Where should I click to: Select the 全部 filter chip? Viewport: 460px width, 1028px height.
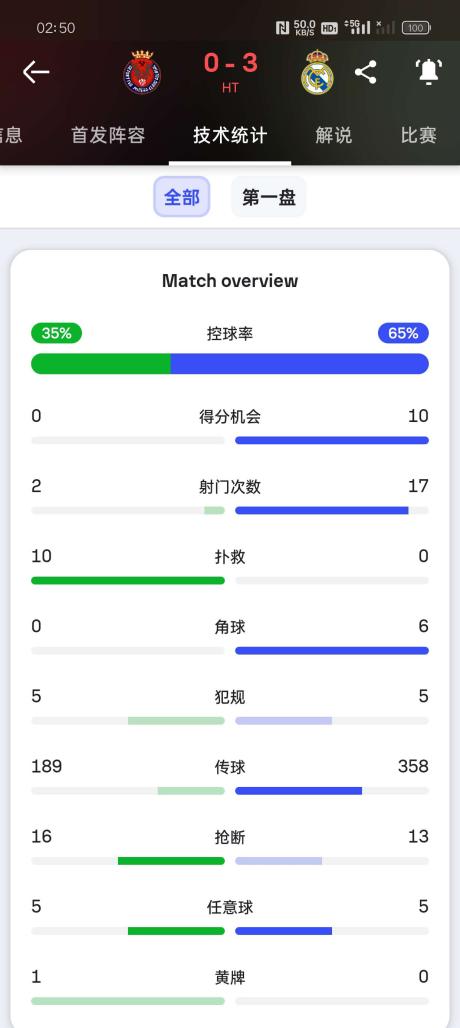(182, 197)
